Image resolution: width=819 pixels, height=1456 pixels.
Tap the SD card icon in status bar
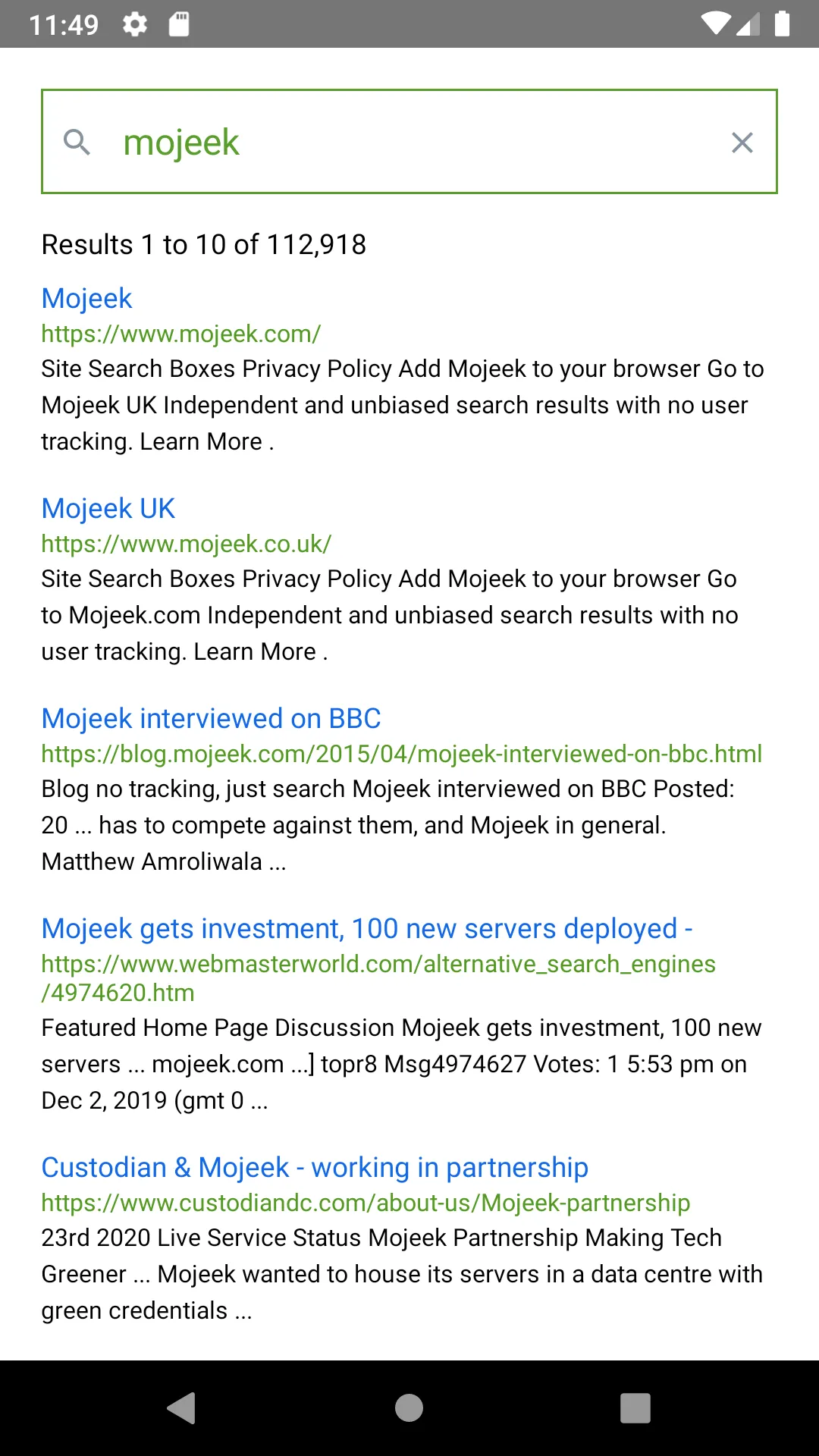pyautogui.click(x=179, y=24)
